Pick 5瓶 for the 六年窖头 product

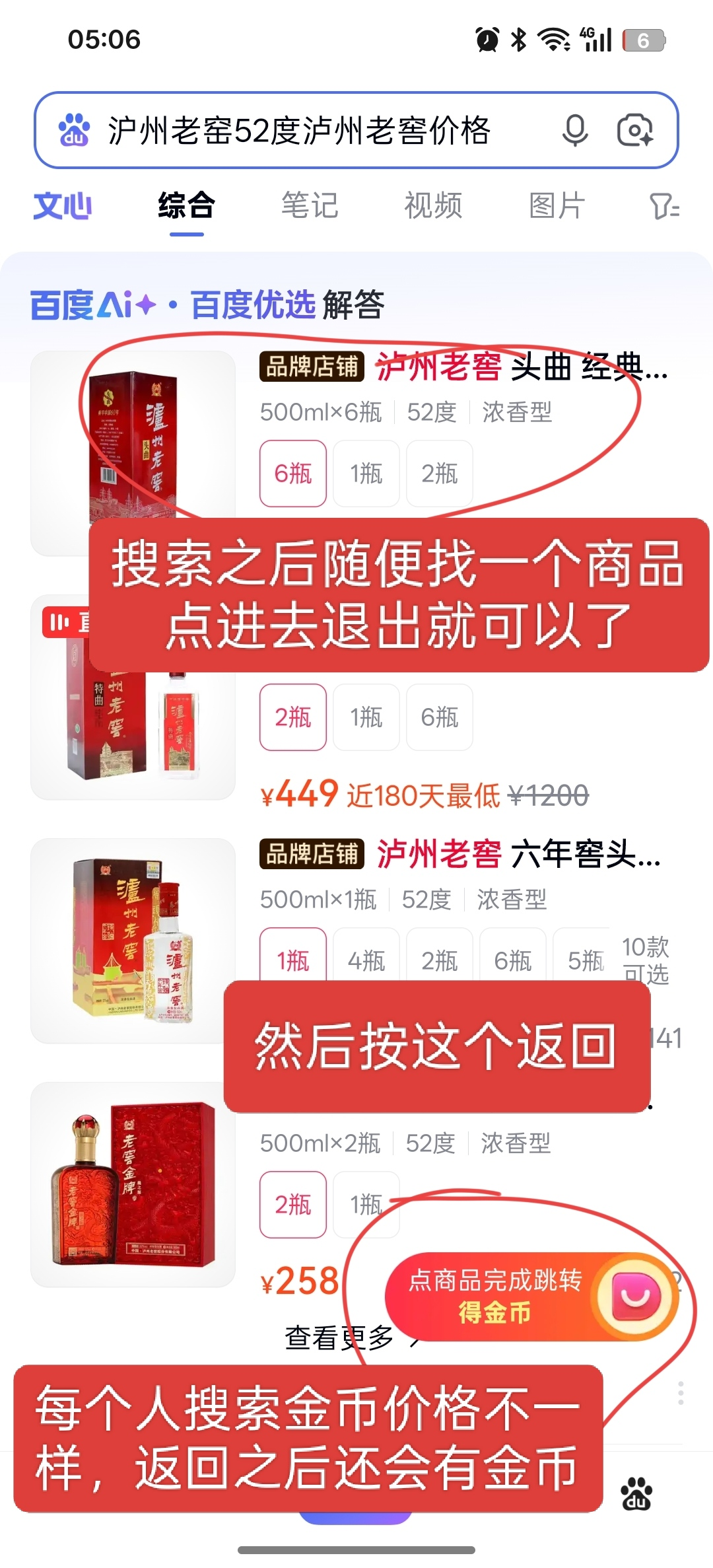(585, 960)
